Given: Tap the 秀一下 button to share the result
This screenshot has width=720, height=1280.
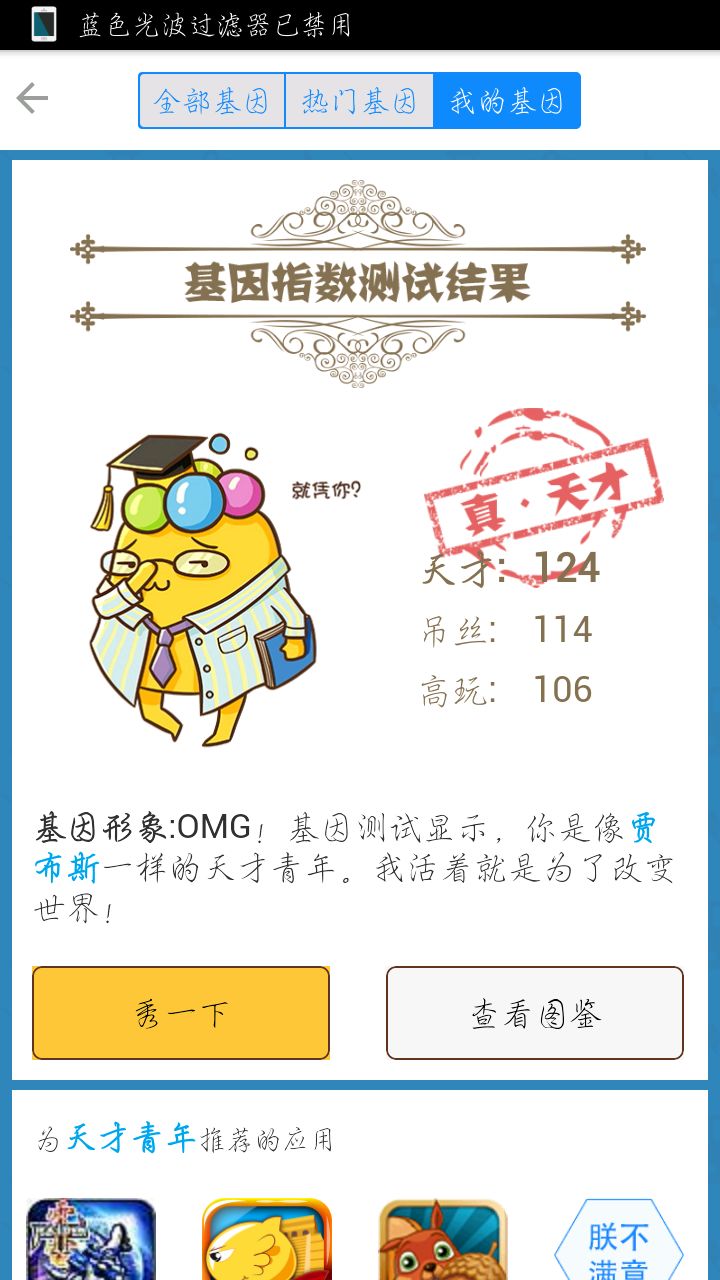Looking at the screenshot, I should click(x=181, y=1013).
